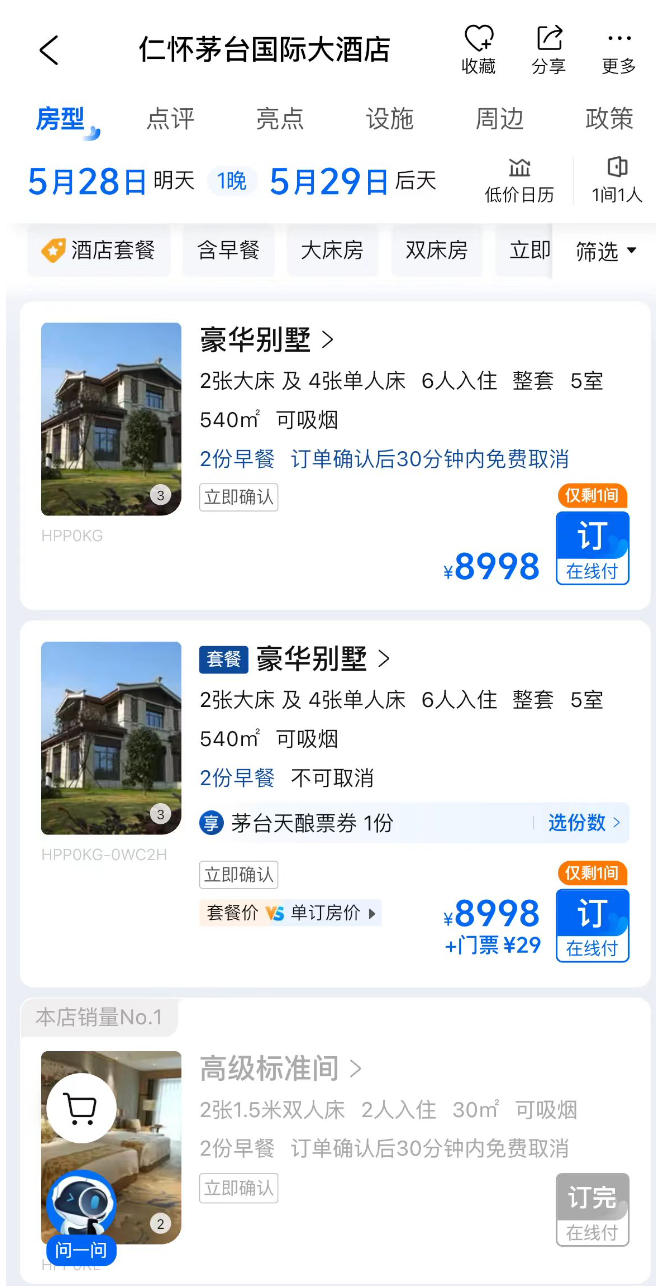Book the first 豪华别墅 at ¥8998

(592, 547)
